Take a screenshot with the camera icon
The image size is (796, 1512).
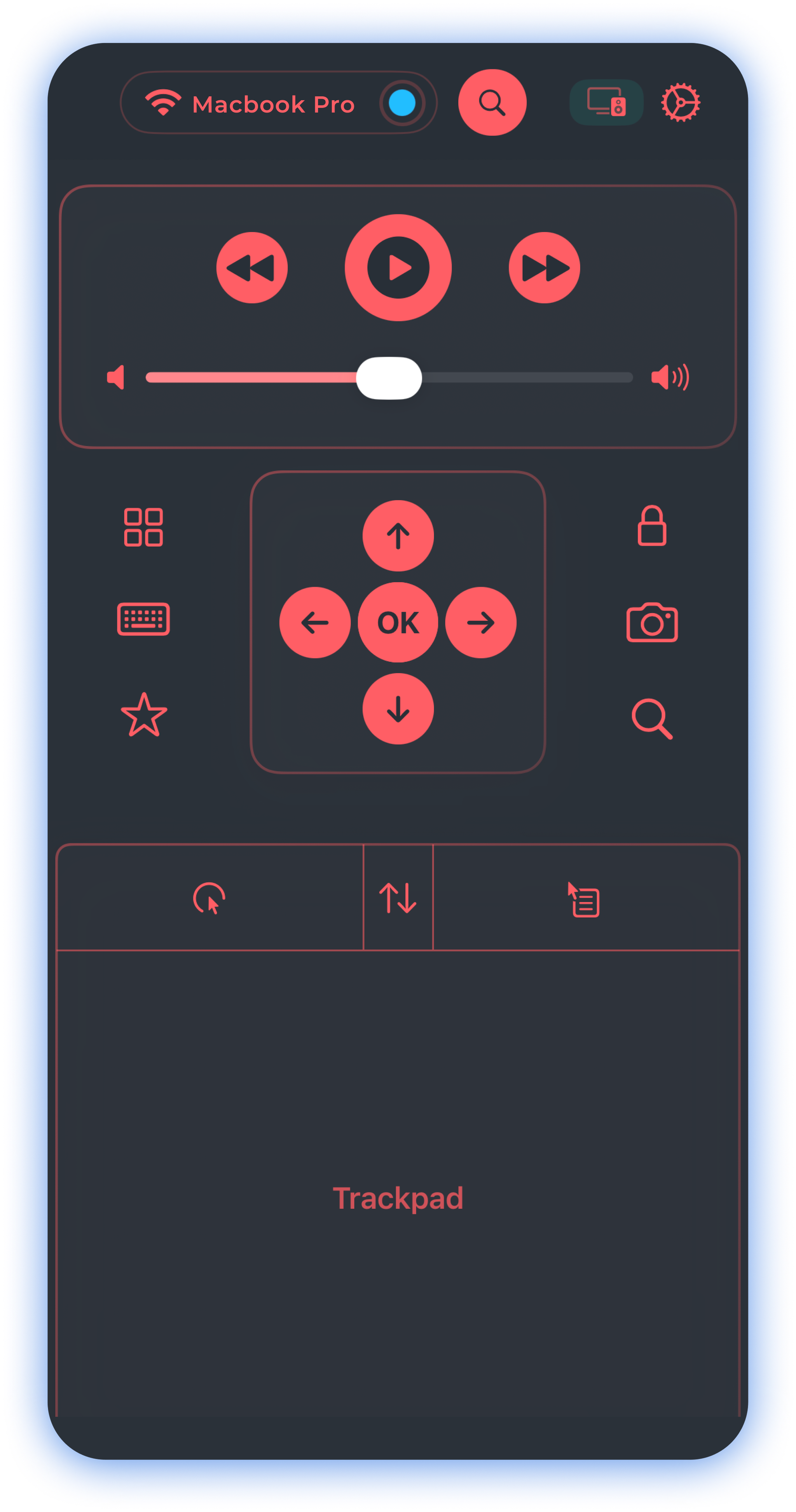pos(651,623)
